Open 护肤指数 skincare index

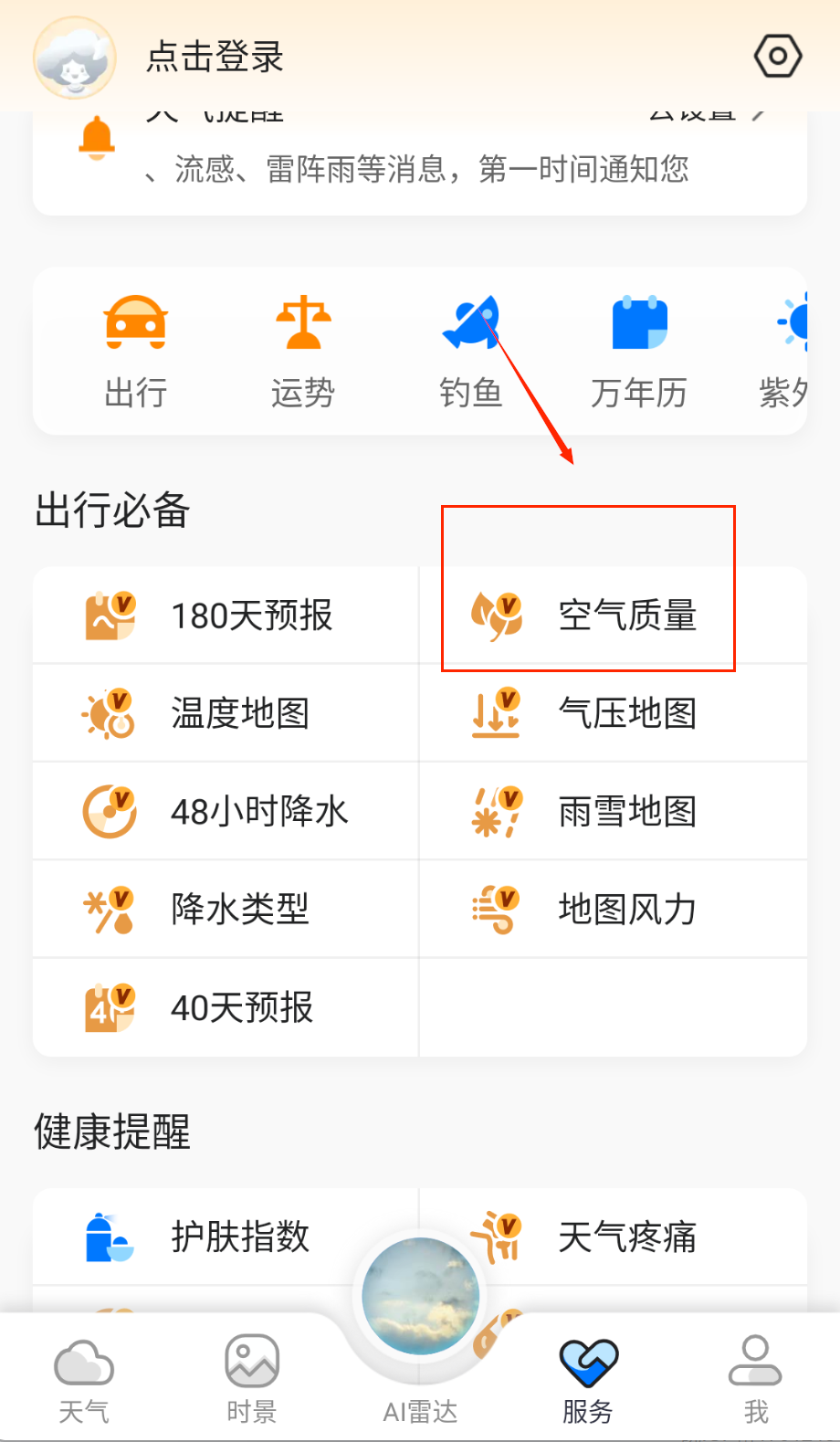[x=226, y=1237]
